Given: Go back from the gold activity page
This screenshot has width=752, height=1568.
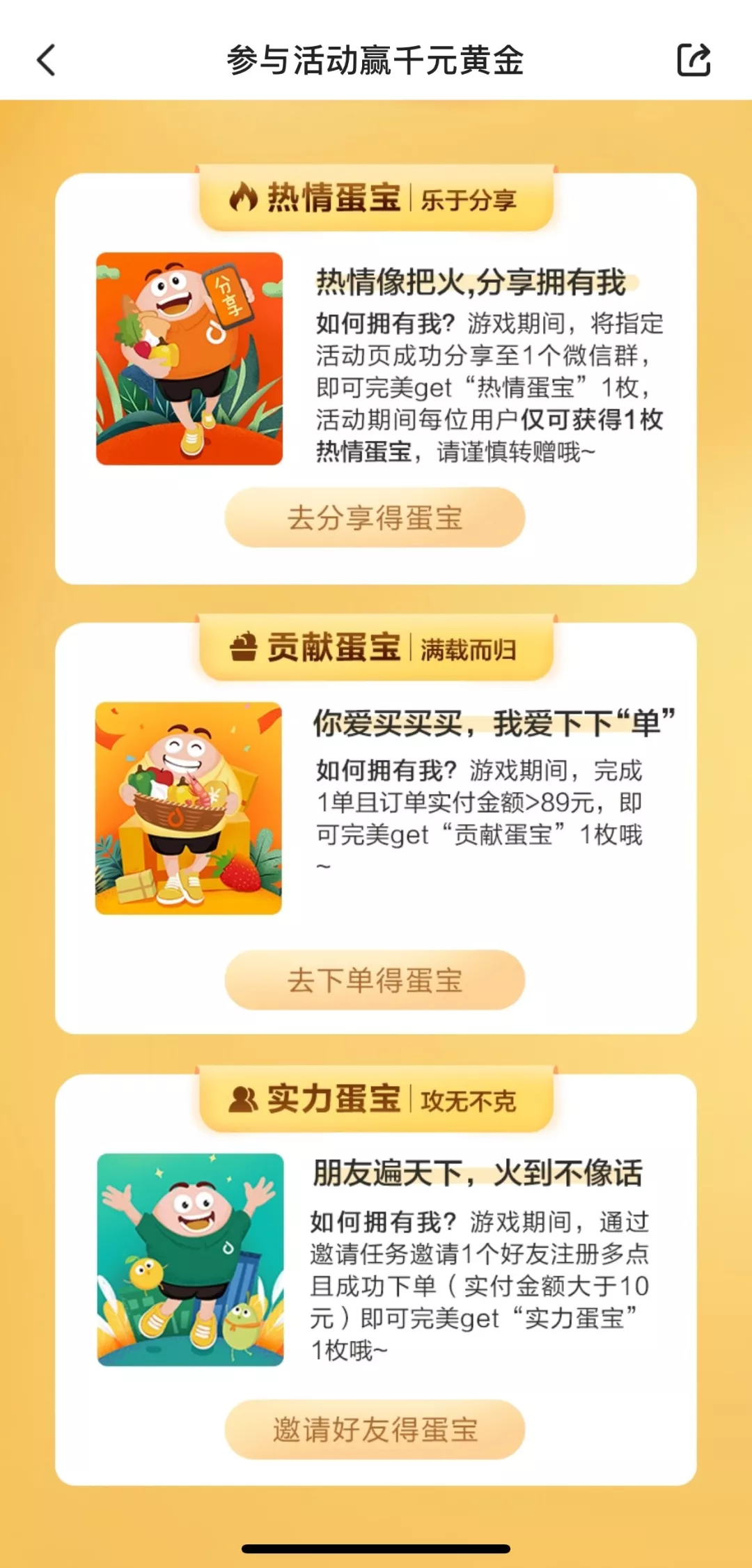Looking at the screenshot, I should [x=46, y=60].
